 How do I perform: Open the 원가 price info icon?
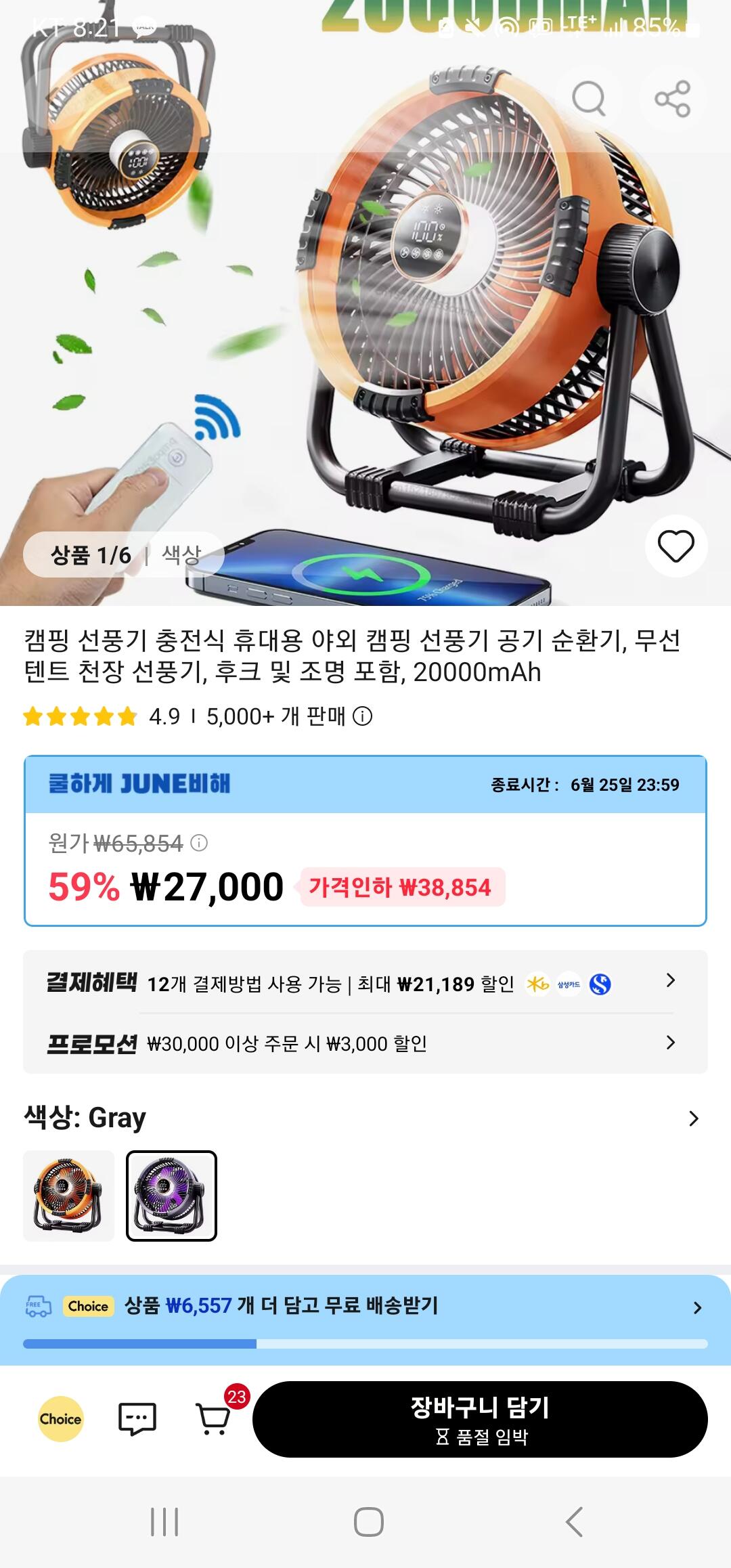(199, 843)
